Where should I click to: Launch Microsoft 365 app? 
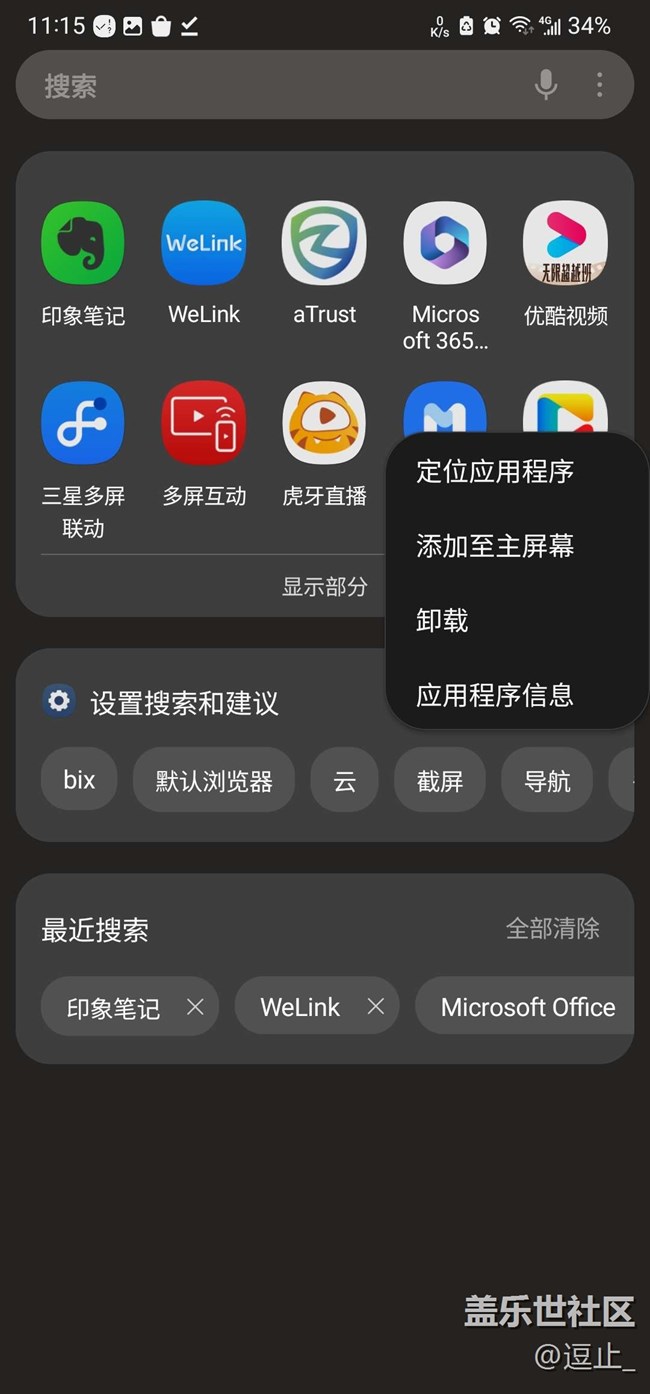[x=445, y=244]
